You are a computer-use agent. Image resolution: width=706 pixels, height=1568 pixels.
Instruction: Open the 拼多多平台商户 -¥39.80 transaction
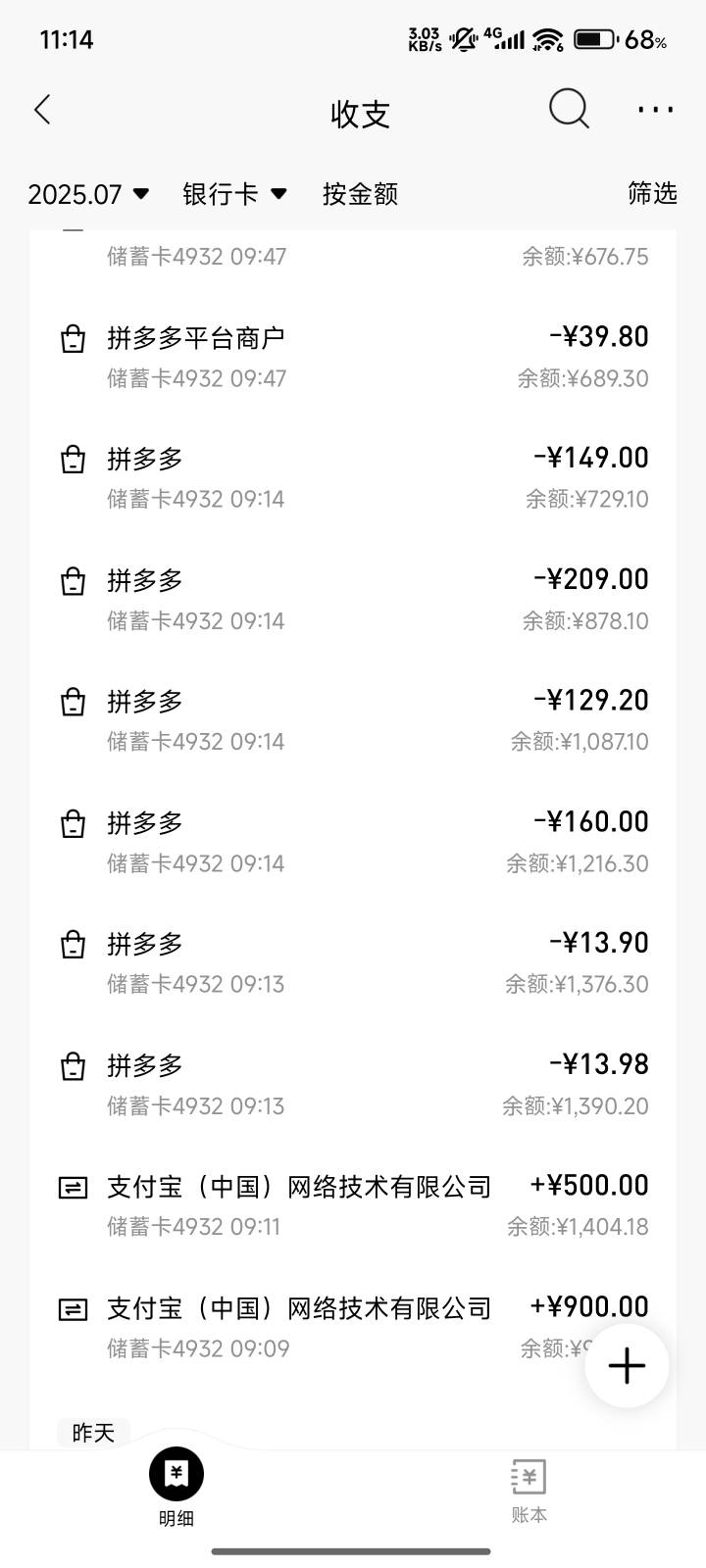point(353,358)
